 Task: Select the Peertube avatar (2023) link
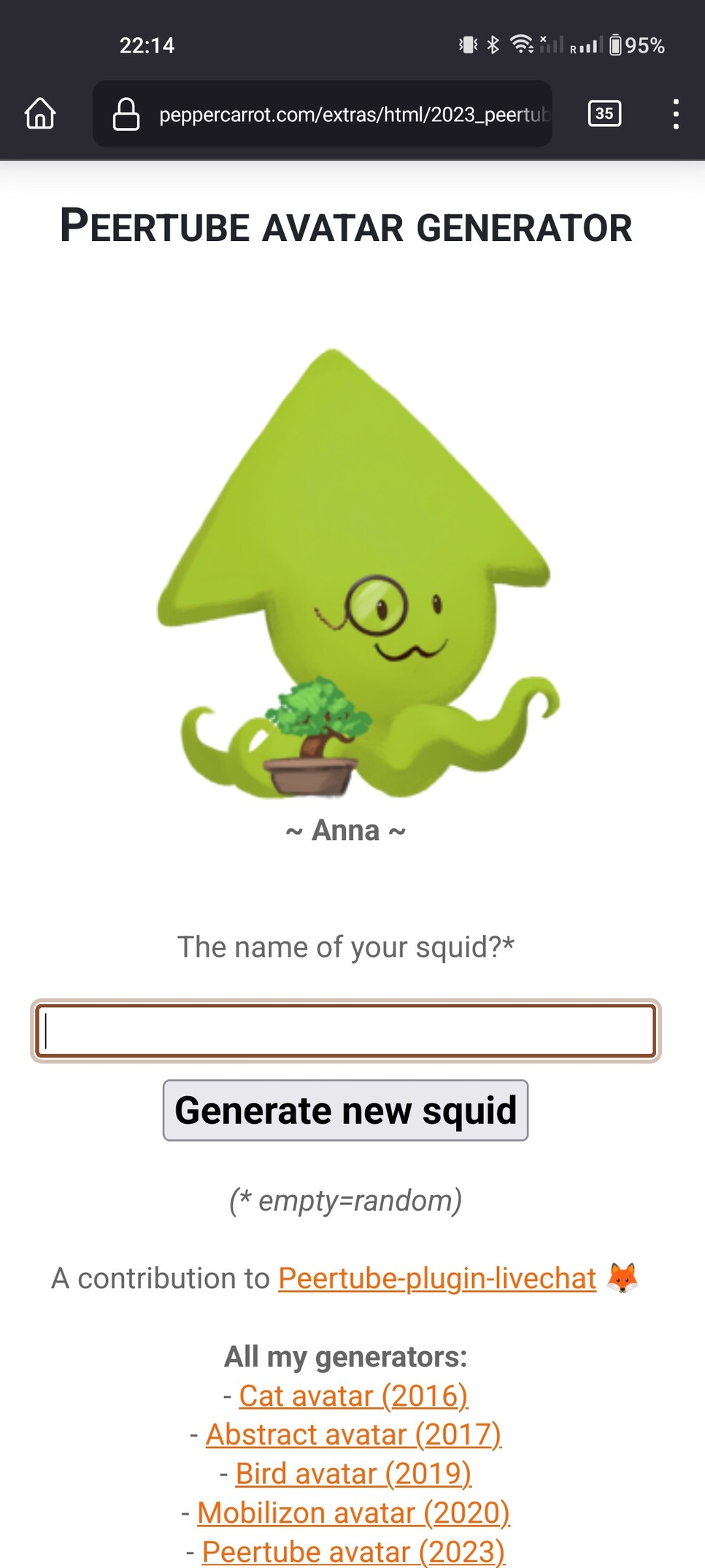click(353, 1551)
